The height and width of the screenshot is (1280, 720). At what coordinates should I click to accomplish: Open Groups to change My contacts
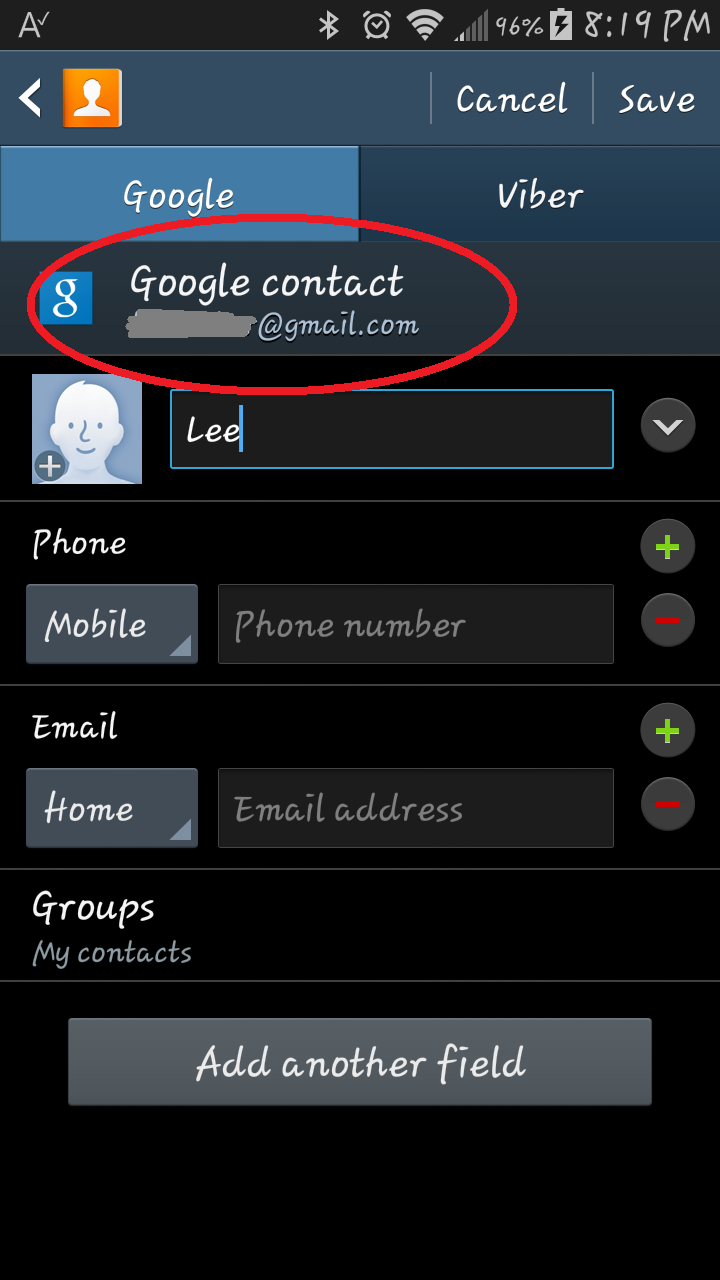(x=360, y=927)
